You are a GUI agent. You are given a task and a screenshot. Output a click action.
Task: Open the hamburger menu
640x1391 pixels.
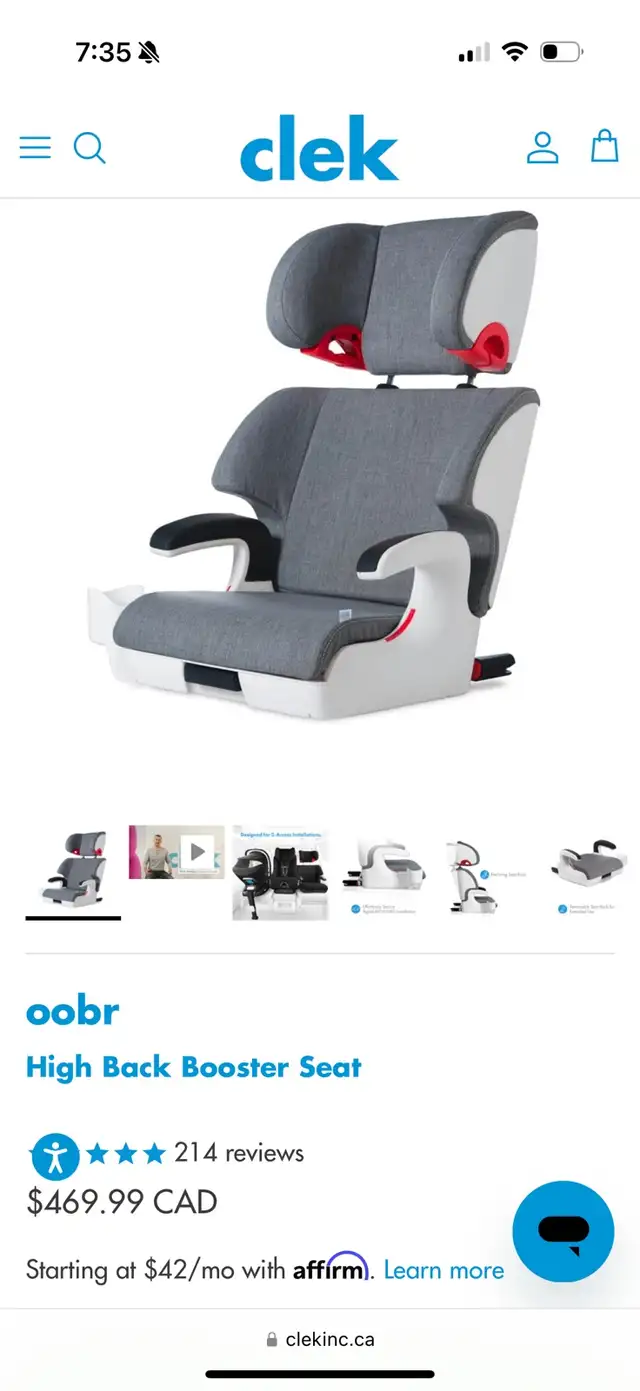(x=35, y=148)
